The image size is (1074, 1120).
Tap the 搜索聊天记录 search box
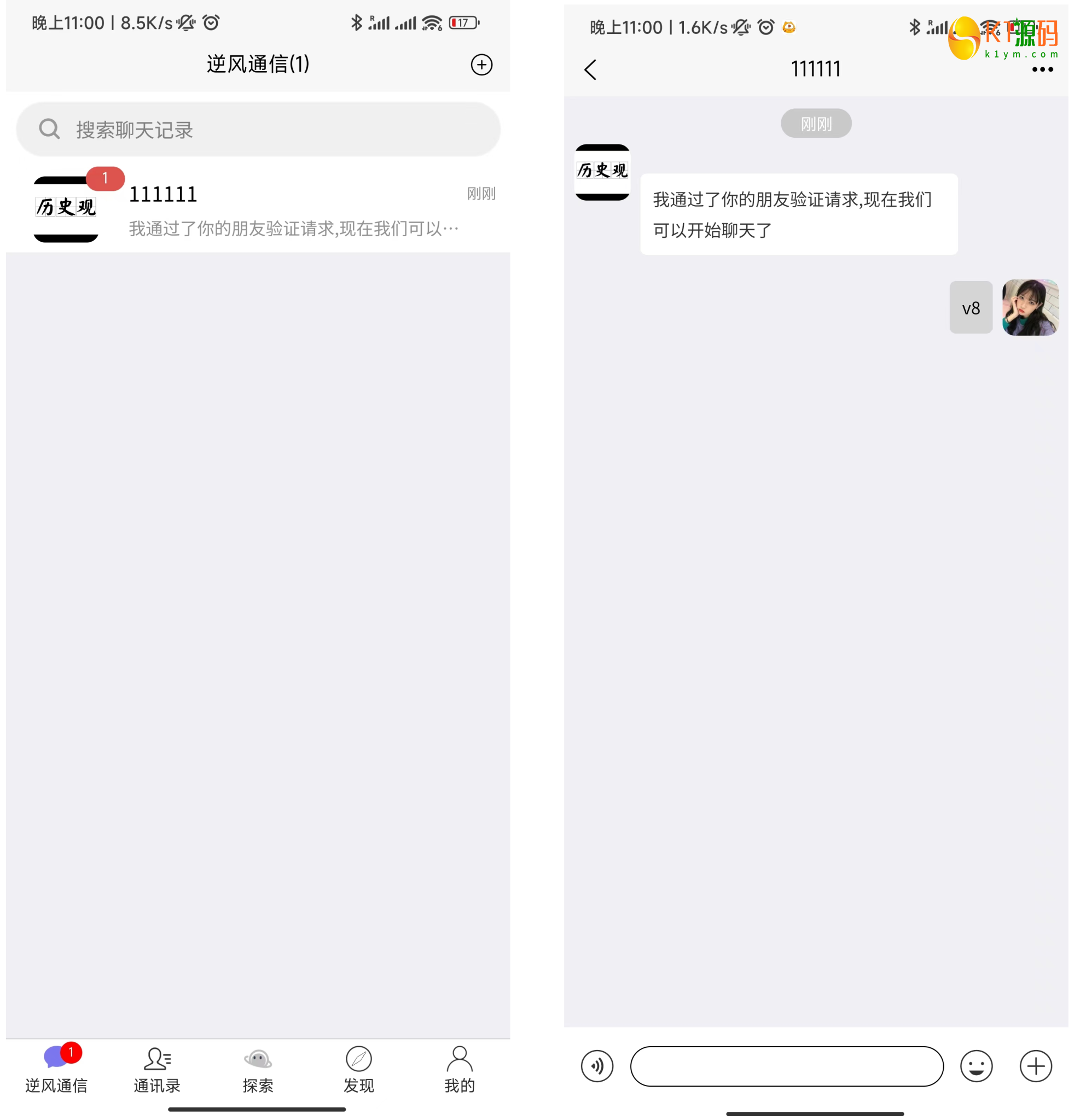(258, 130)
